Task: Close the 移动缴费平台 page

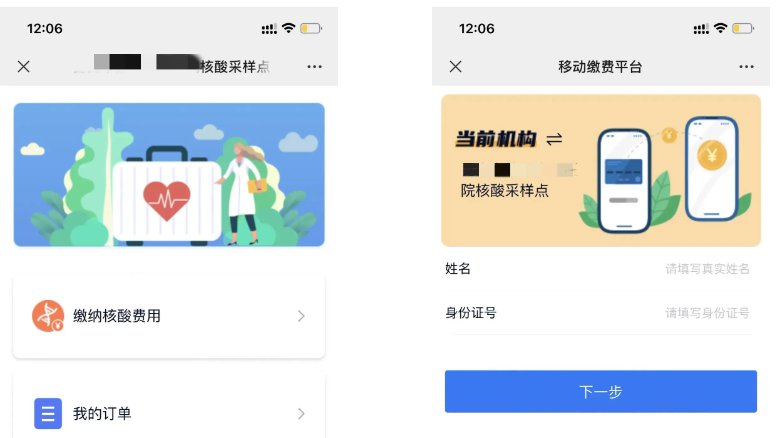Action: click(455, 66)
